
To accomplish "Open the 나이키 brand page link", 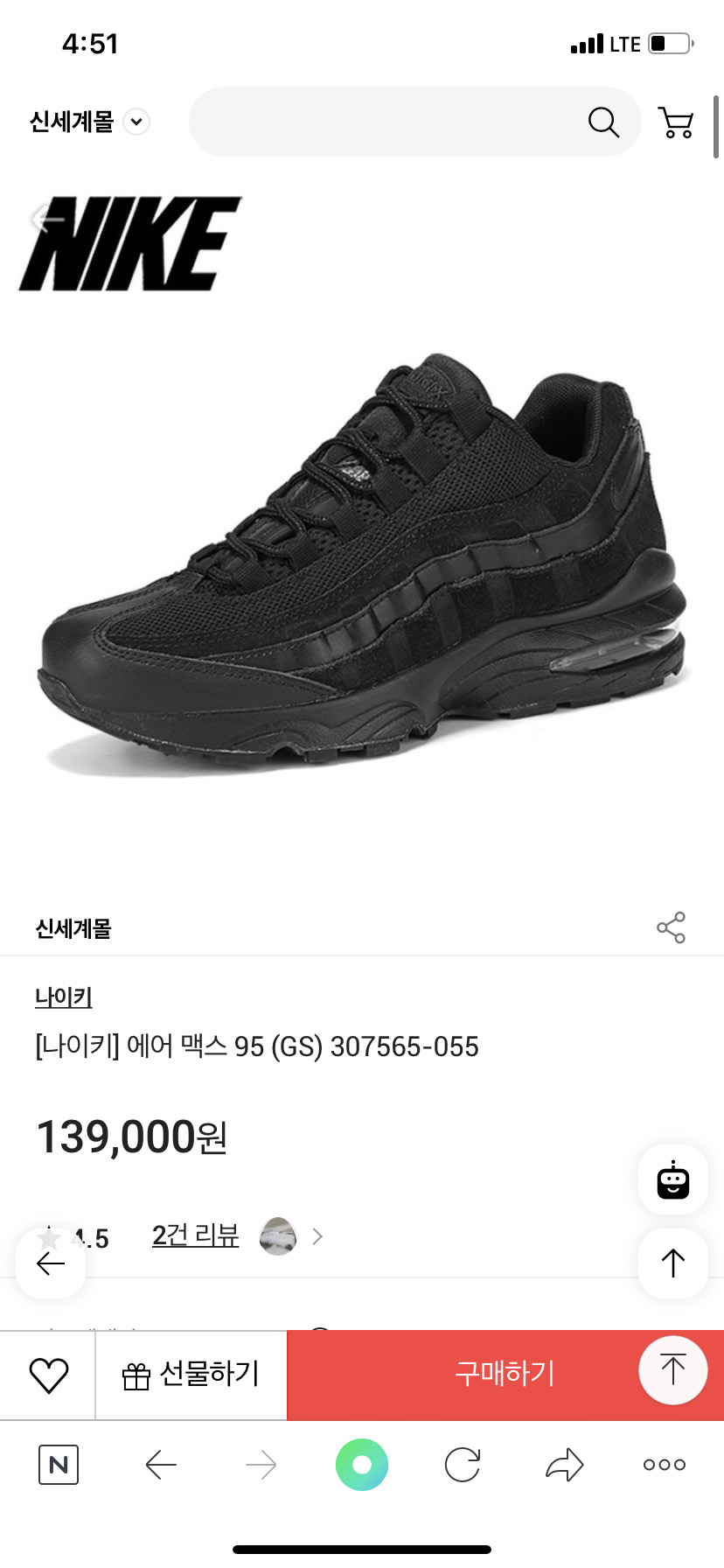I will coord(65,997).
